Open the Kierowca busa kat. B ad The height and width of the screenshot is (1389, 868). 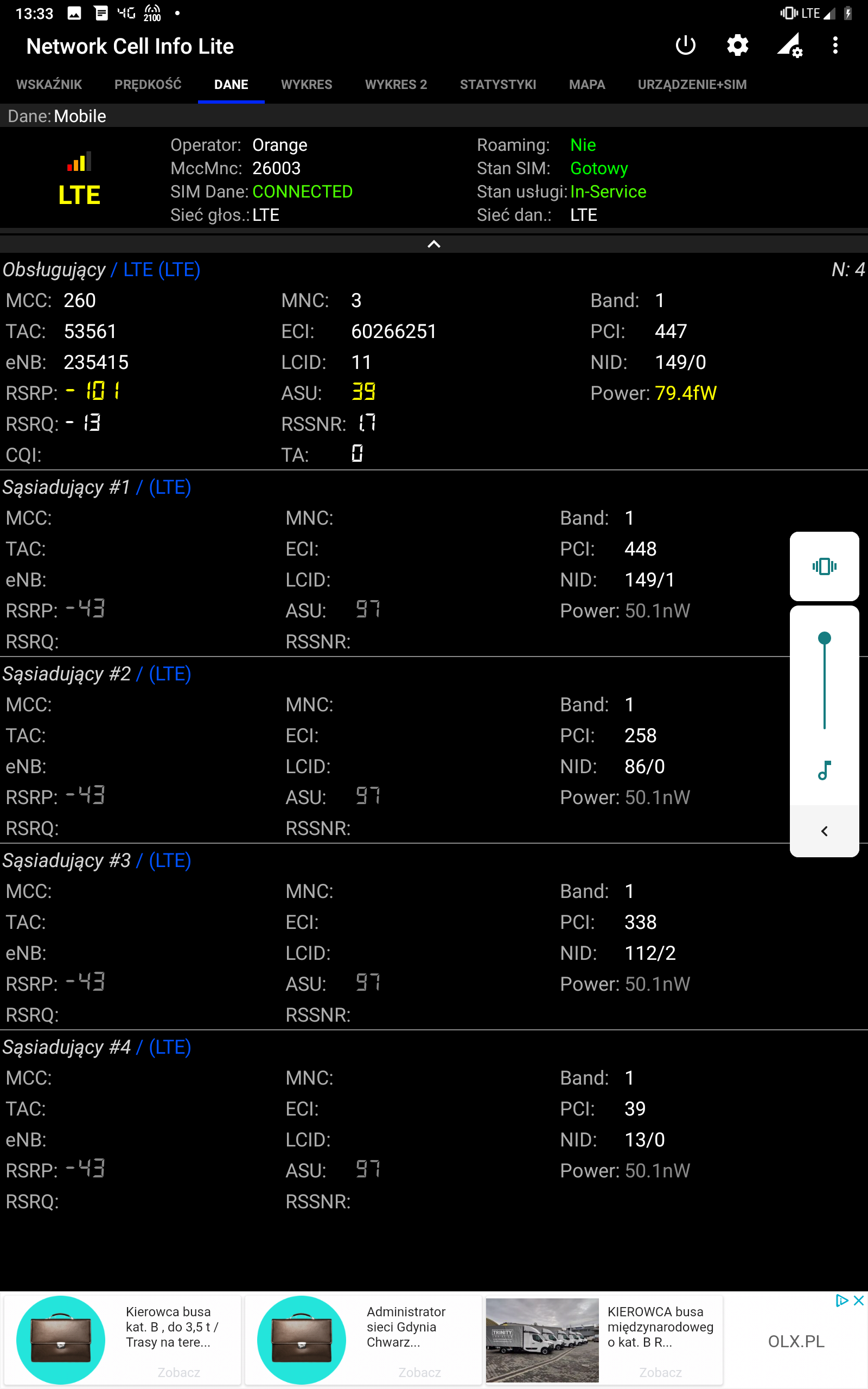tap(122, 1340)
